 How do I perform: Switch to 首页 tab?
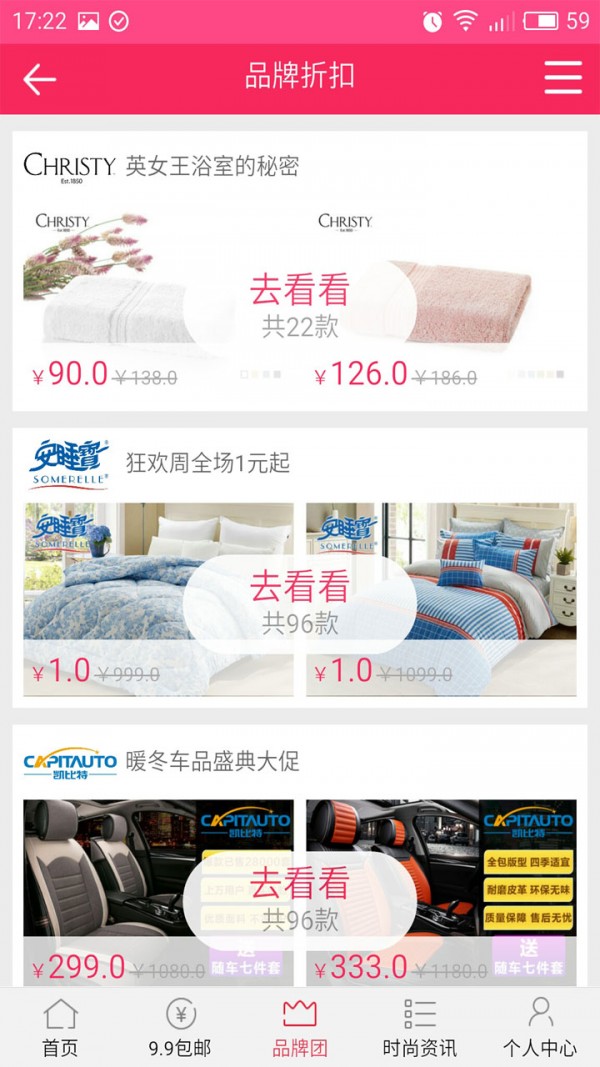tap(60, 1028)
